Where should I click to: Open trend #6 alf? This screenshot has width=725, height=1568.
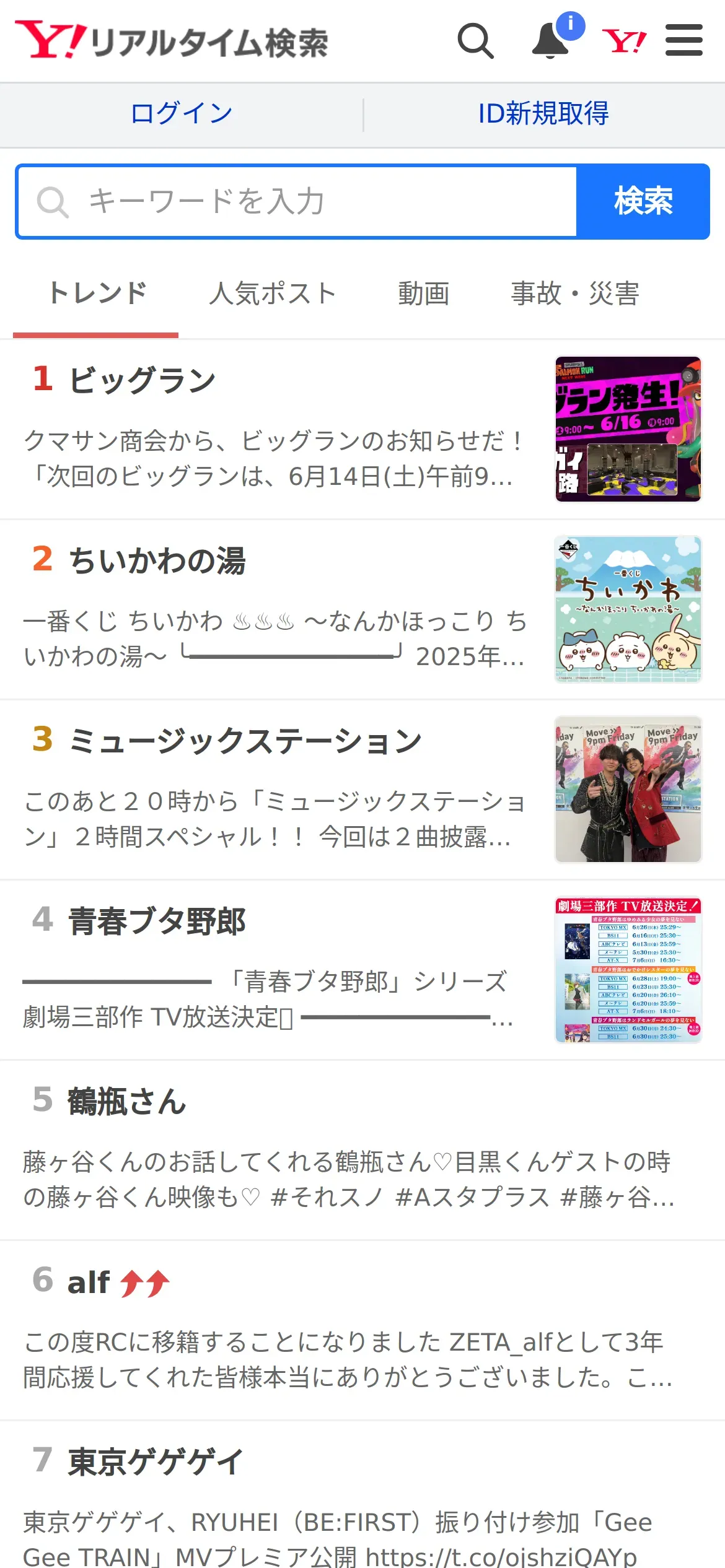point(90,1282)
